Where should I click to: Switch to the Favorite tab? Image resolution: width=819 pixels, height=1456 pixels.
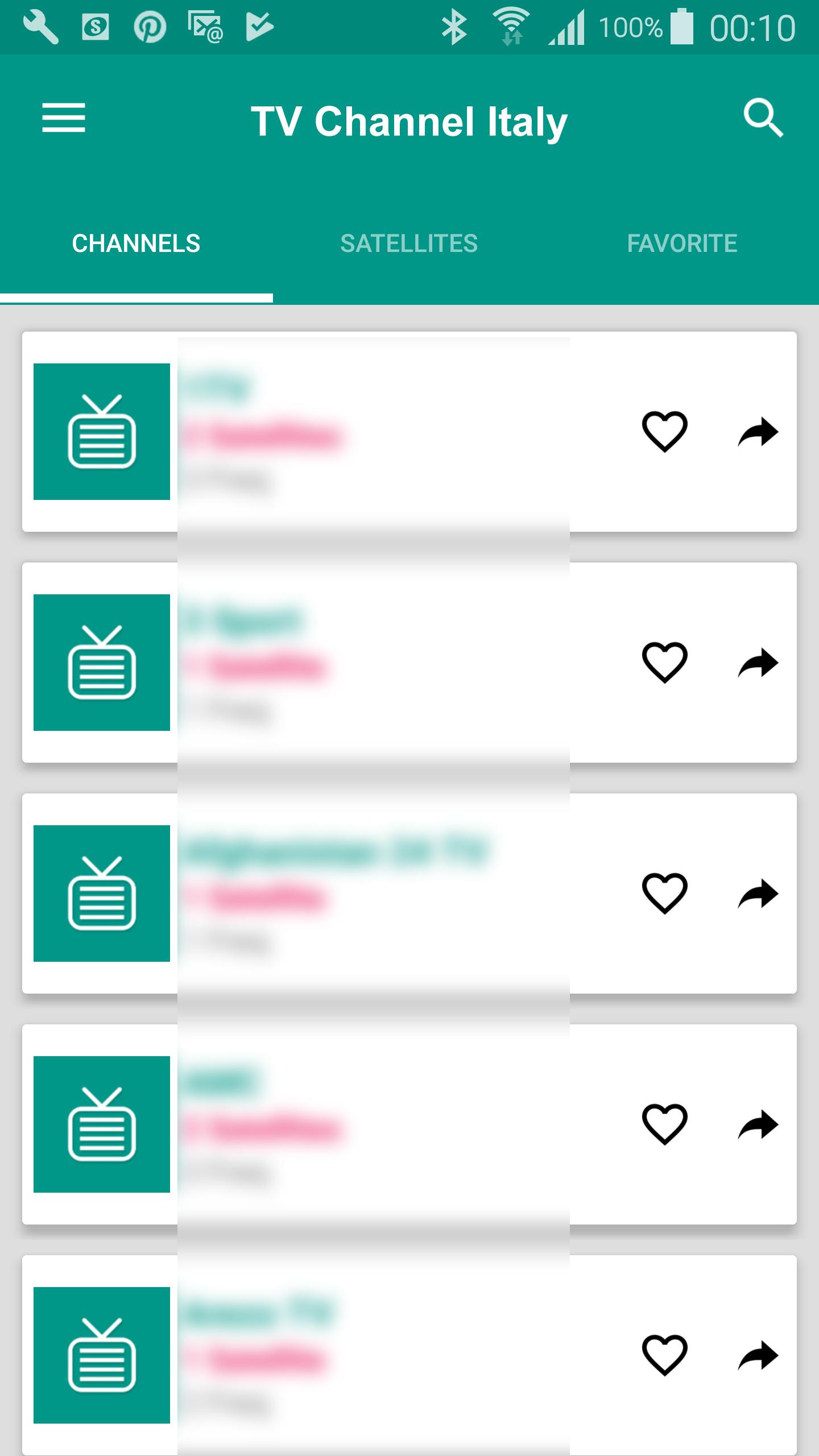pyautogui.click(x=682, y=243)
